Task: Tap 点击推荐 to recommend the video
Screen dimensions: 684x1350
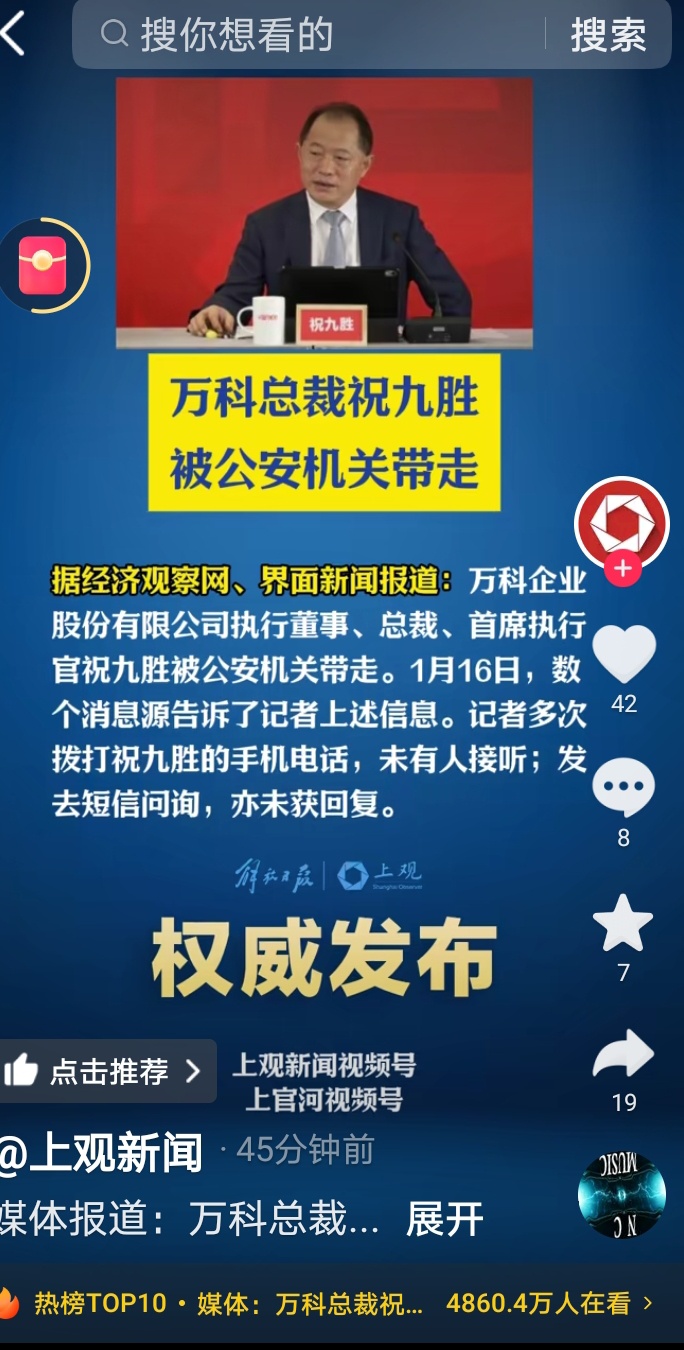Action: [x=106, y=1071]
